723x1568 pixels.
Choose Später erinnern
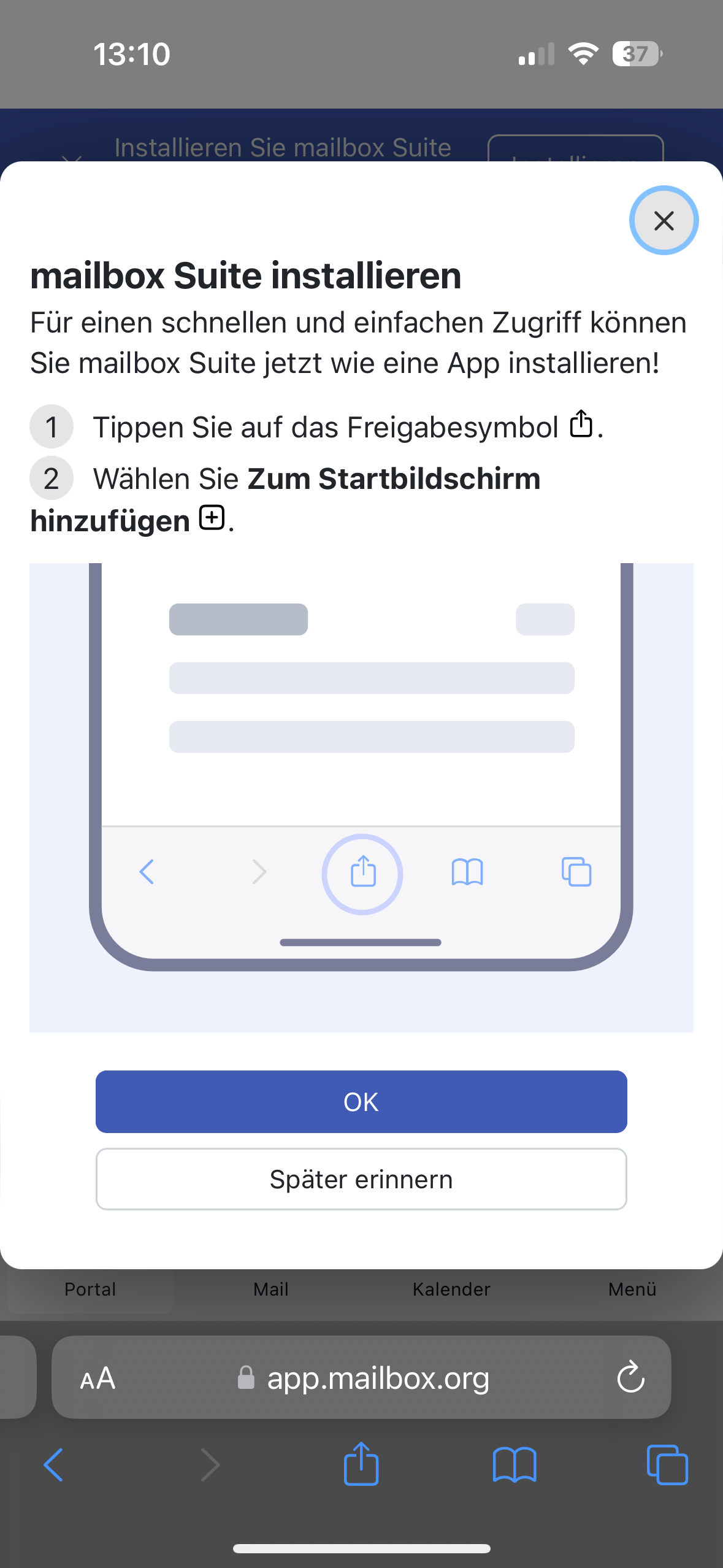pyautogui.click(x=361, y=1179)
